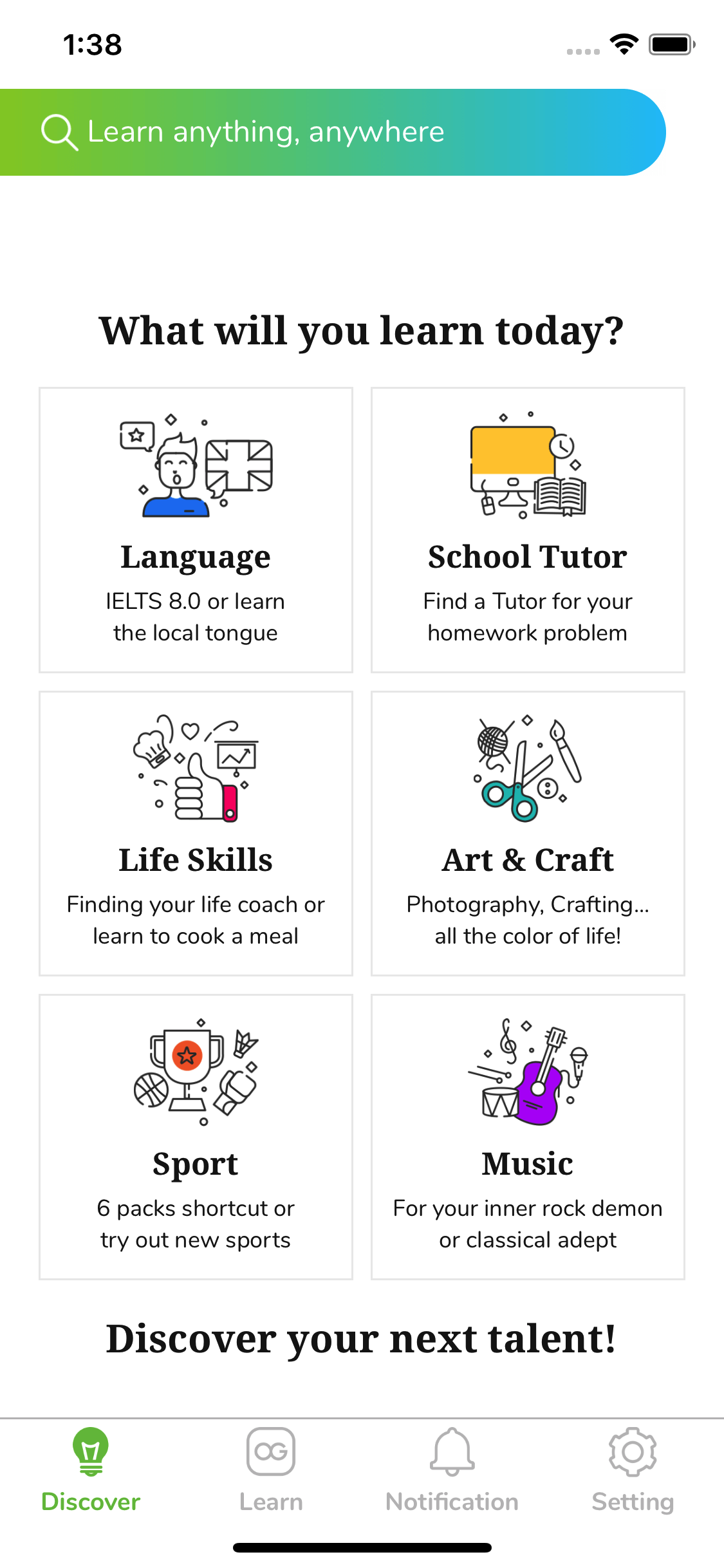Browse the Life Skills category
724x1568 pixels.
[196, 834]
